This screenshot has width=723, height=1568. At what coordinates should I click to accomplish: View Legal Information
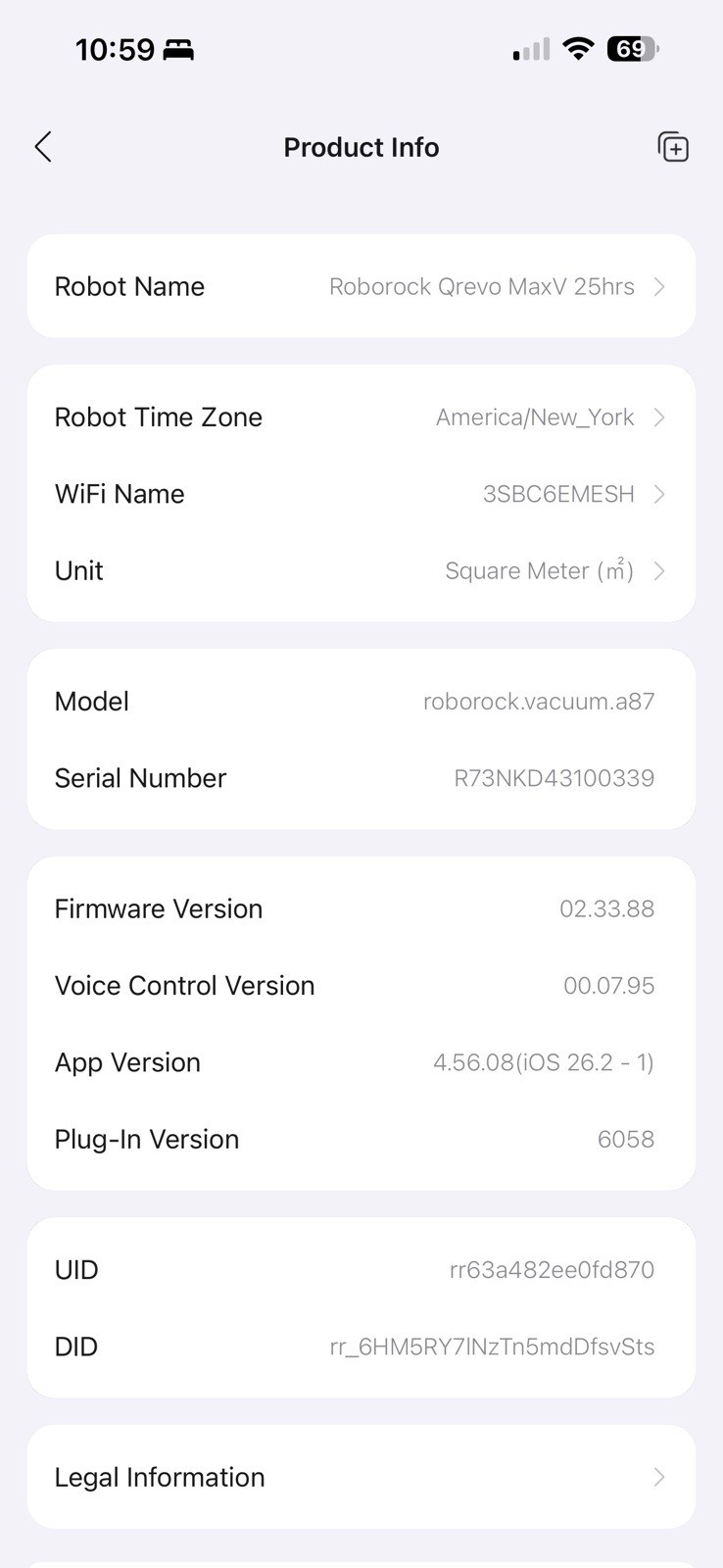coord(361,1477)
